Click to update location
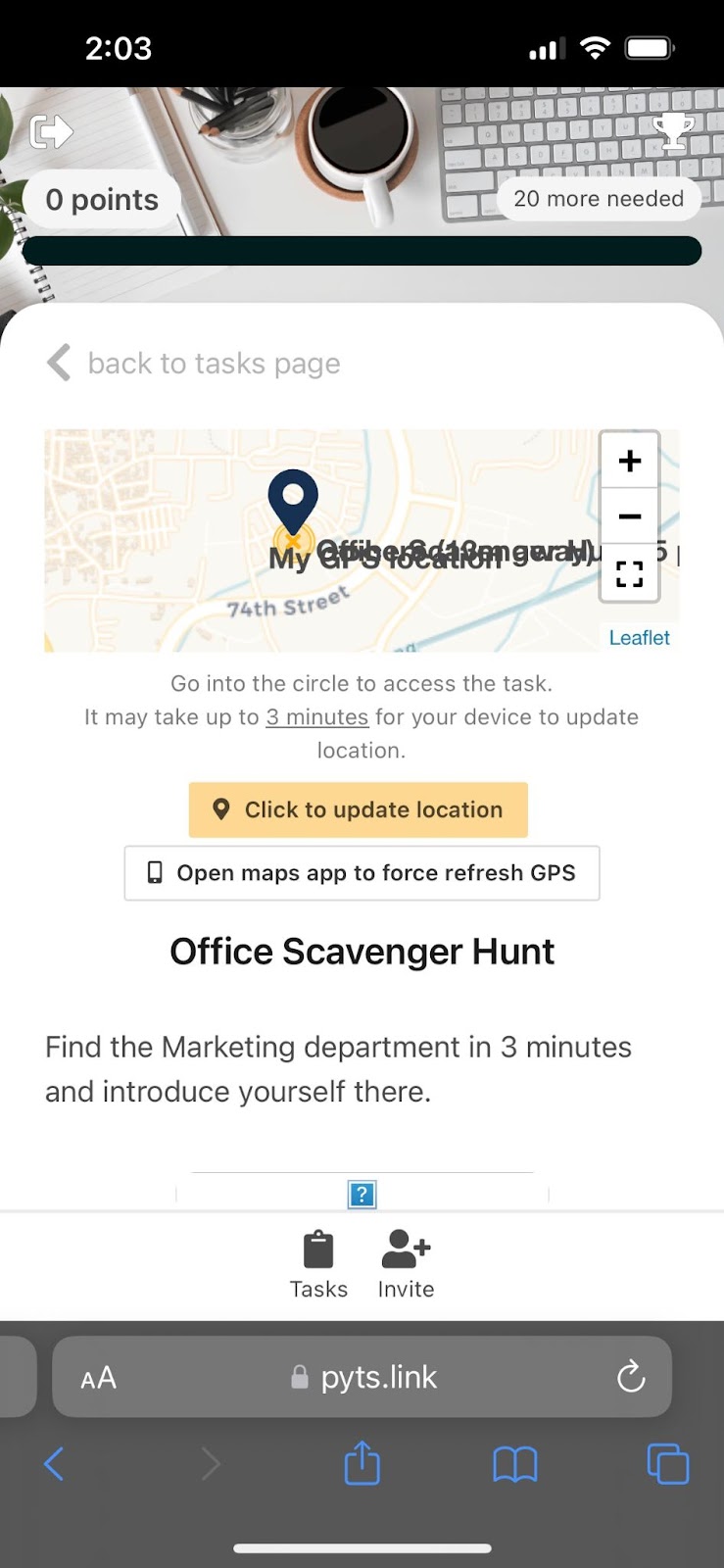This screenshot has width=724, height=1568. pos(359,809)
